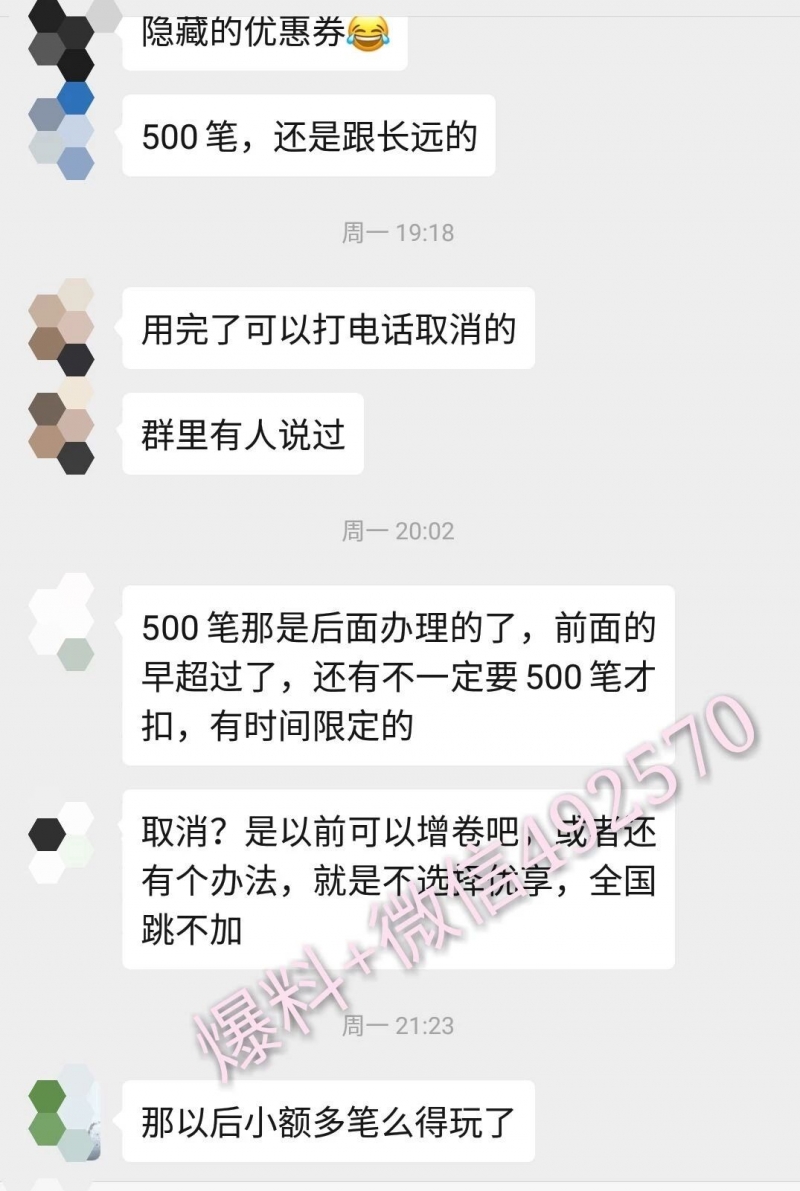Open avatar beside "用完了可以打电话取消的"
Image resolution: width=800 pixels, height=1191 pixels.
point(61,327)
